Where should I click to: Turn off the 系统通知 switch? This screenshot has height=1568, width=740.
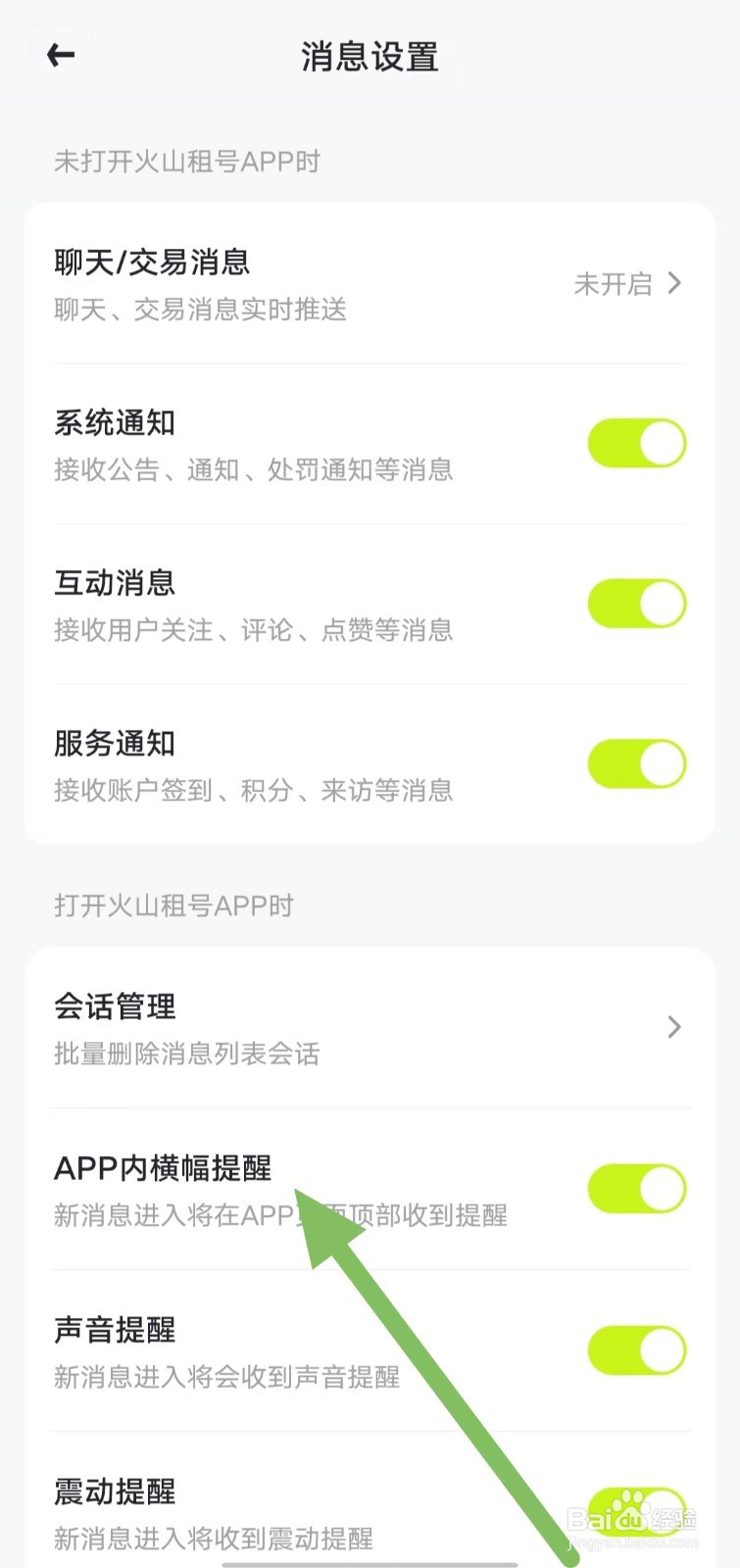pyautogui.click(x=637, y=444)
